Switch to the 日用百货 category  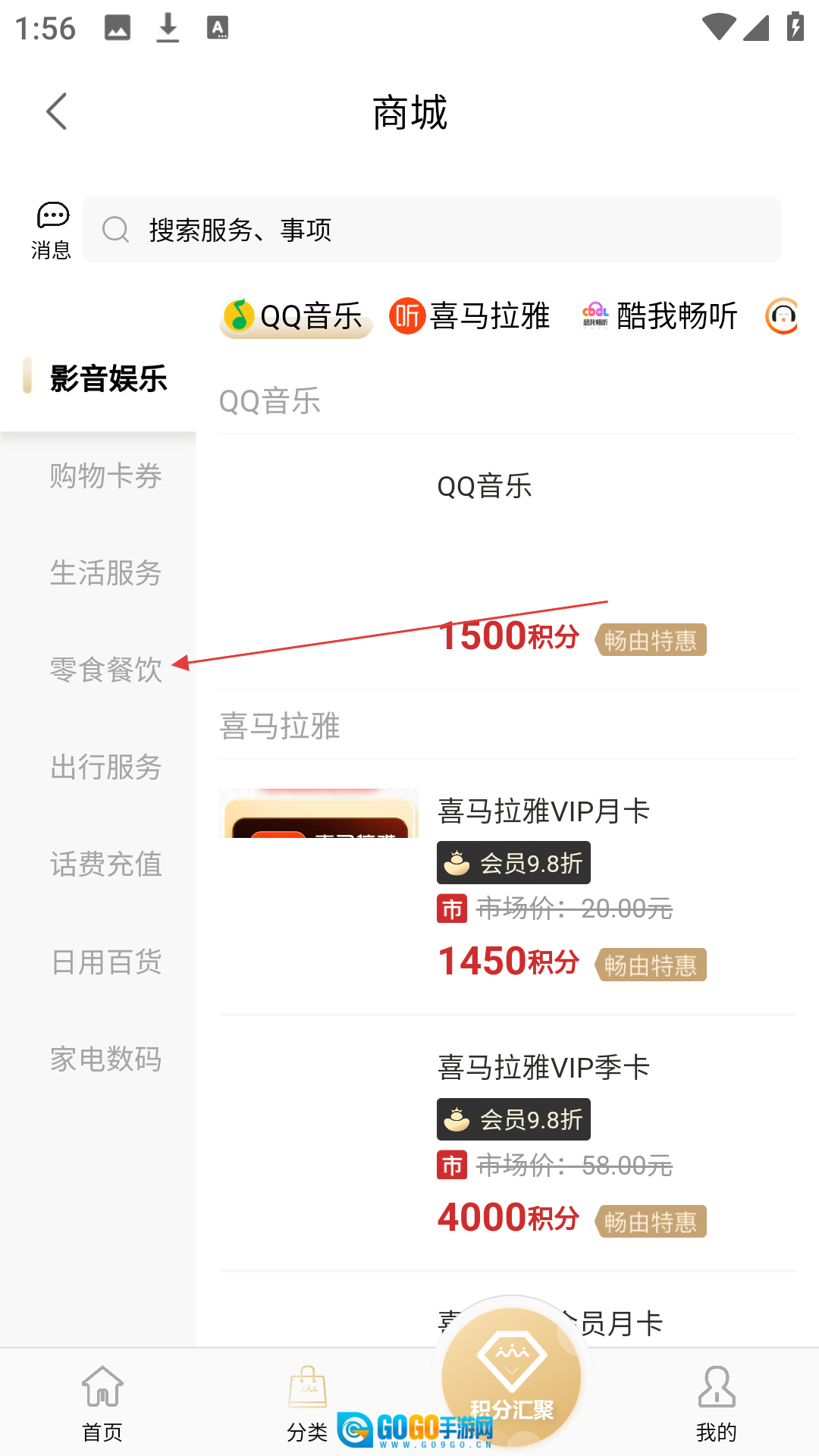105,962
